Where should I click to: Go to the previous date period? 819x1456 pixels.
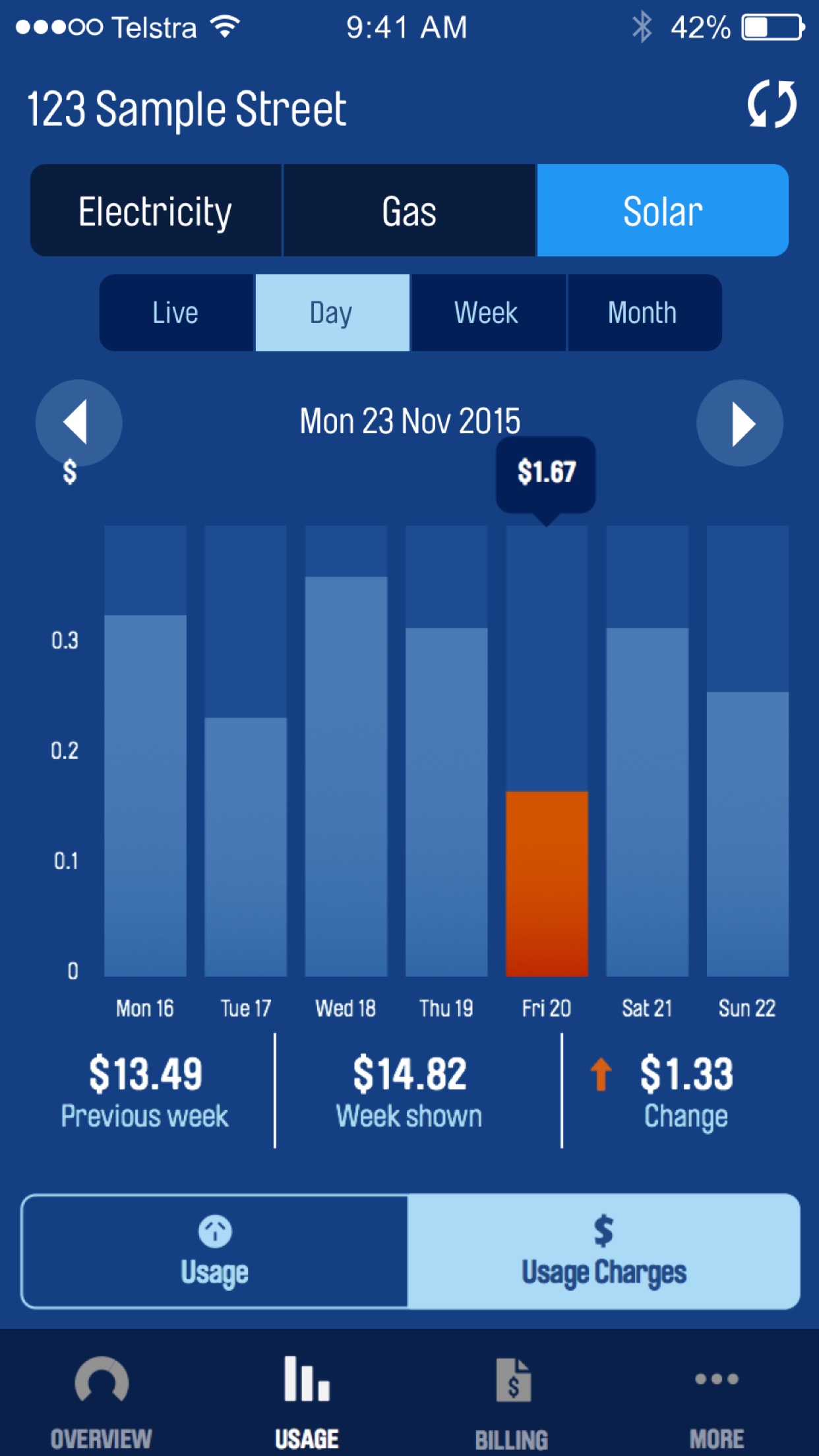78,423
